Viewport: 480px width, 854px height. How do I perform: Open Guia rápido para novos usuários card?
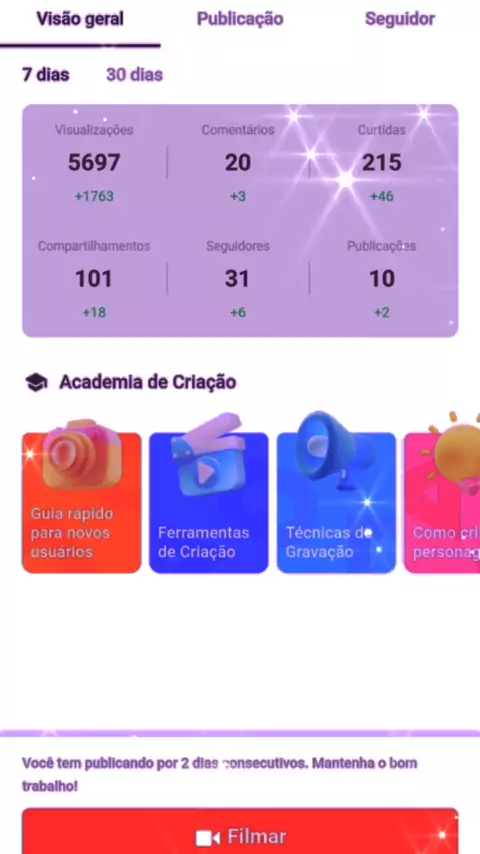coord(82,502)
